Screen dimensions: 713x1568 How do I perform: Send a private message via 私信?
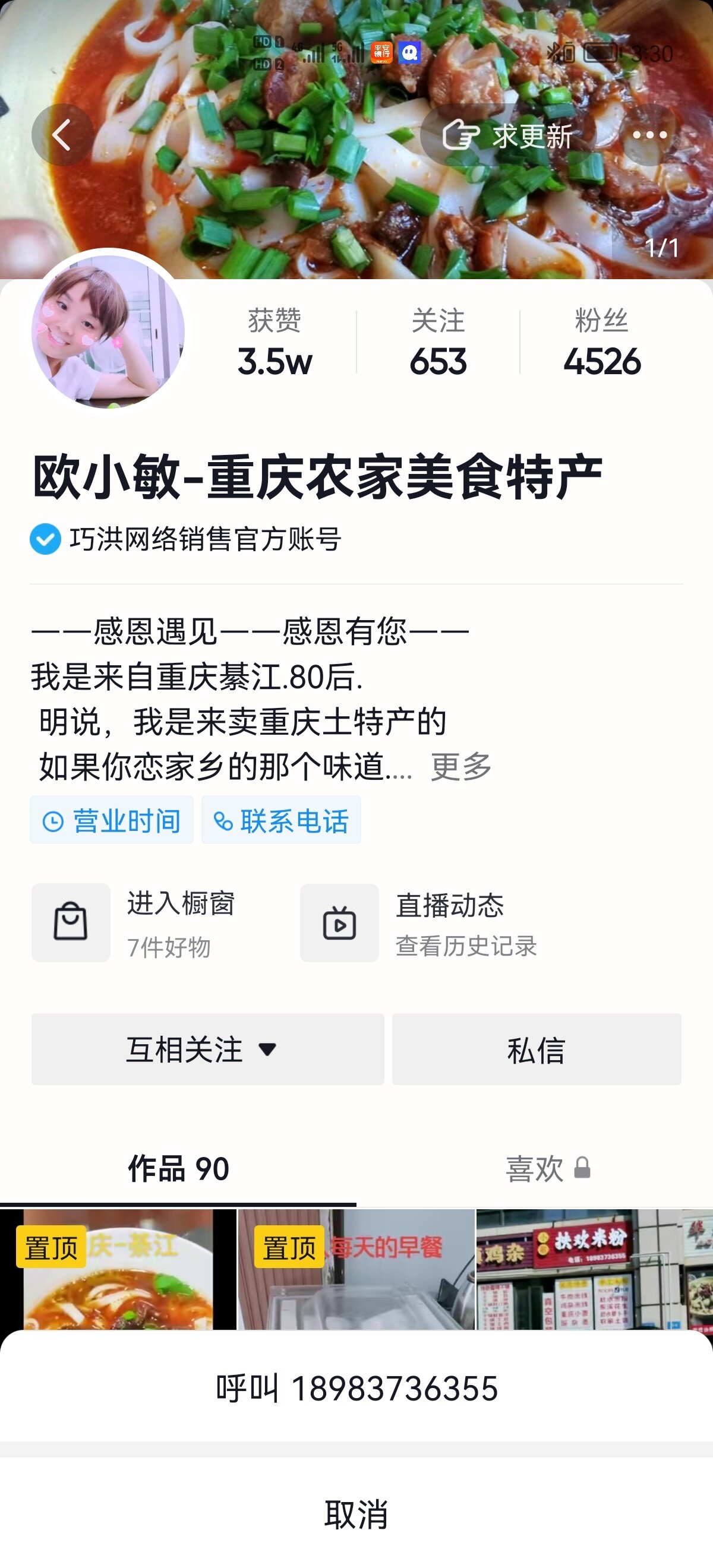point(537,1049)
